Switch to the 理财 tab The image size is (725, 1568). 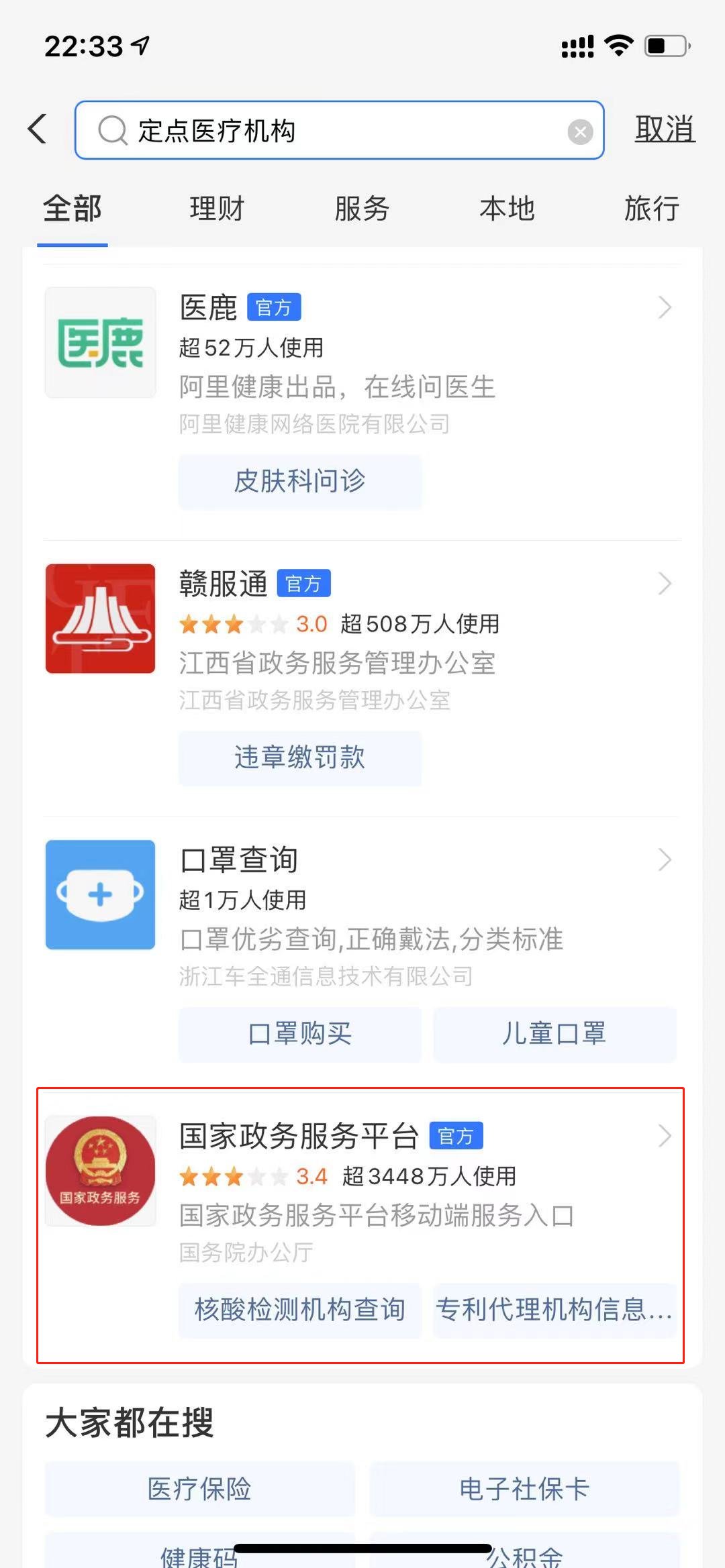[217, 209]
